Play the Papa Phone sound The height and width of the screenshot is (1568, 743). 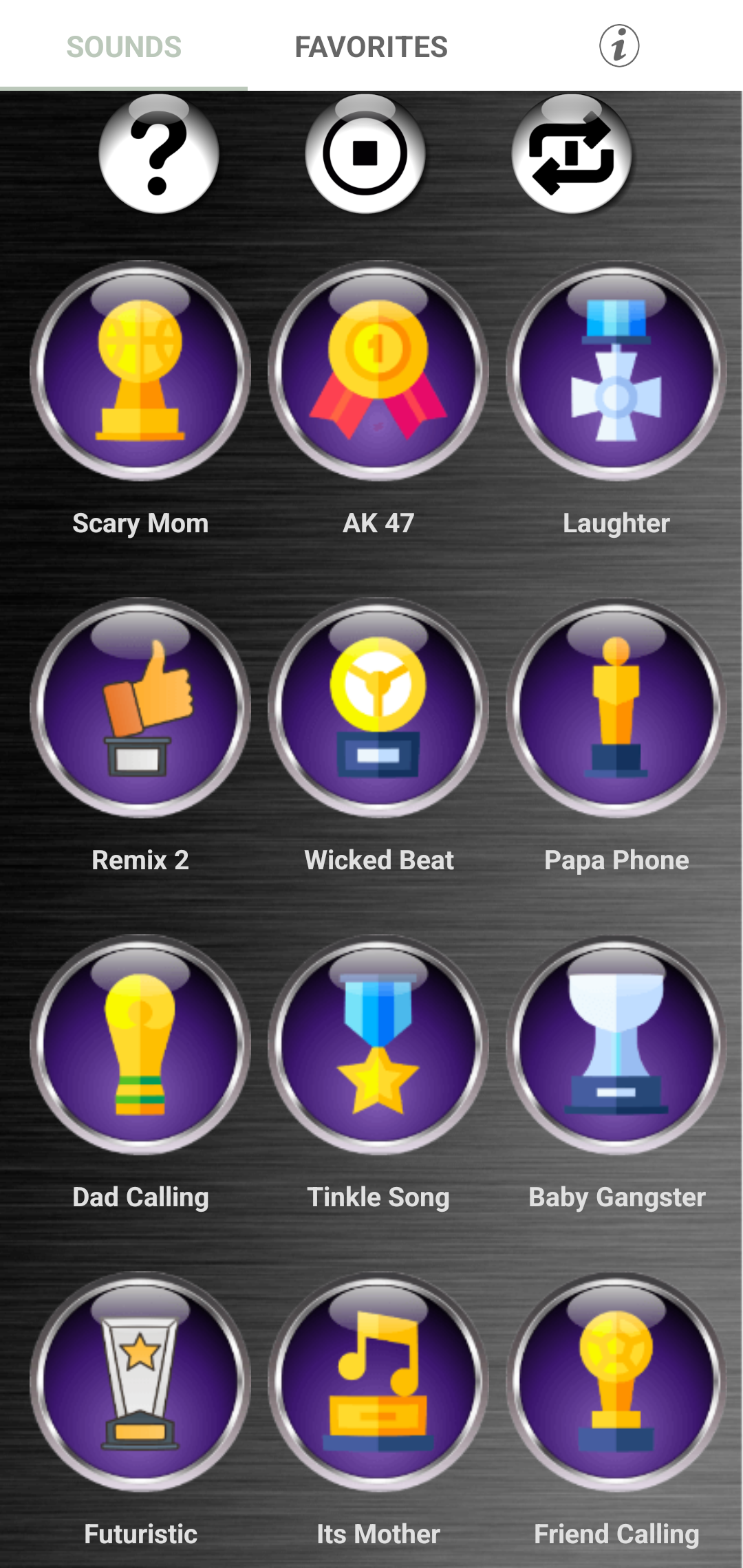click(616, 708)
